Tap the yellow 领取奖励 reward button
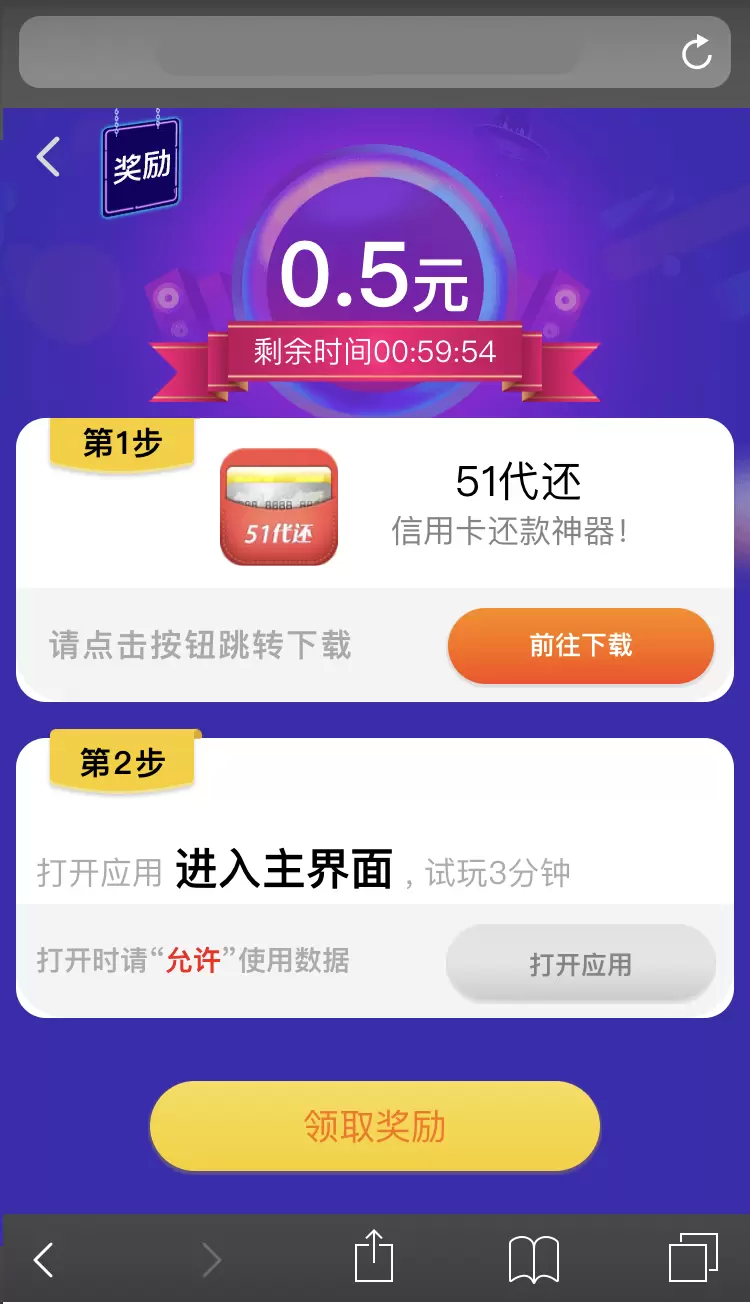750x1304 pixels. pyautogui.click(x=375, y=1125)
